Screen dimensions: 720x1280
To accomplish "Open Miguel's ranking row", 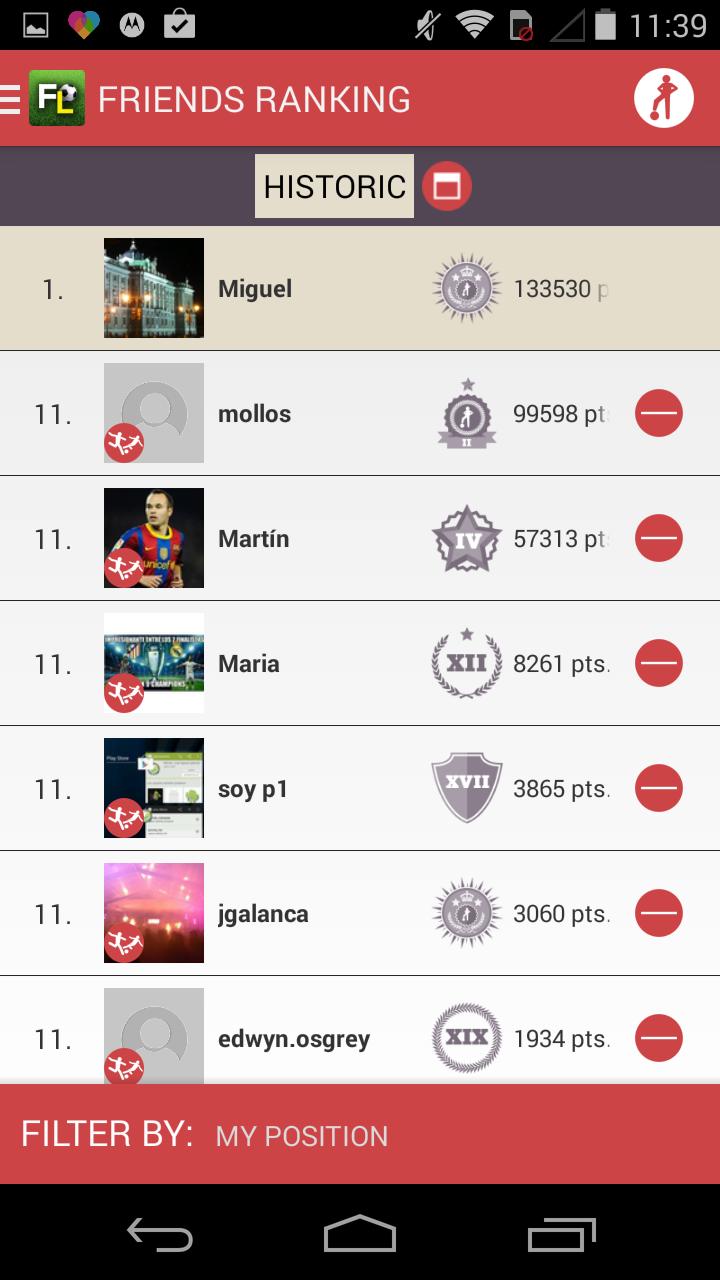I will pos(360,289).
